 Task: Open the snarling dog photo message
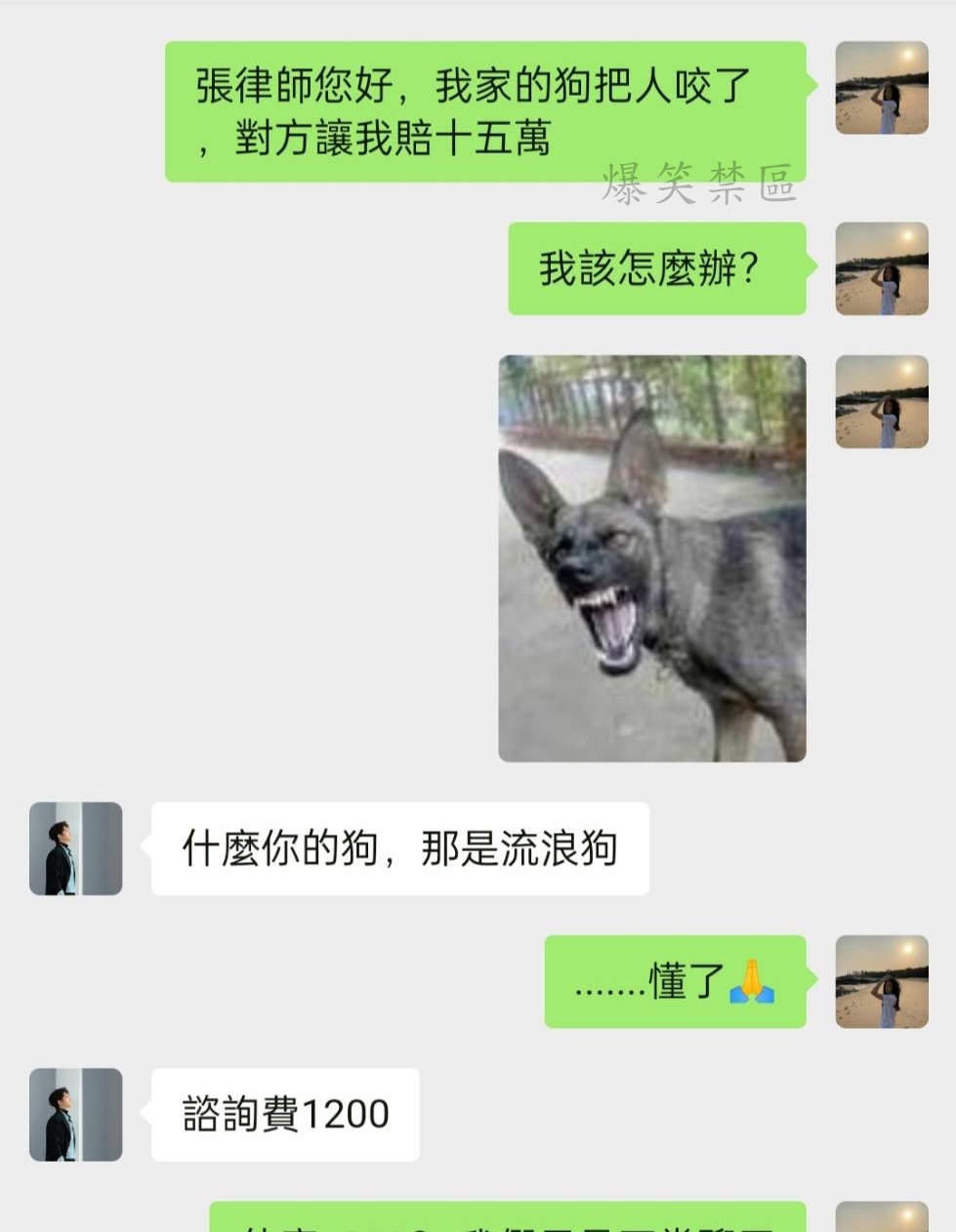652,558
